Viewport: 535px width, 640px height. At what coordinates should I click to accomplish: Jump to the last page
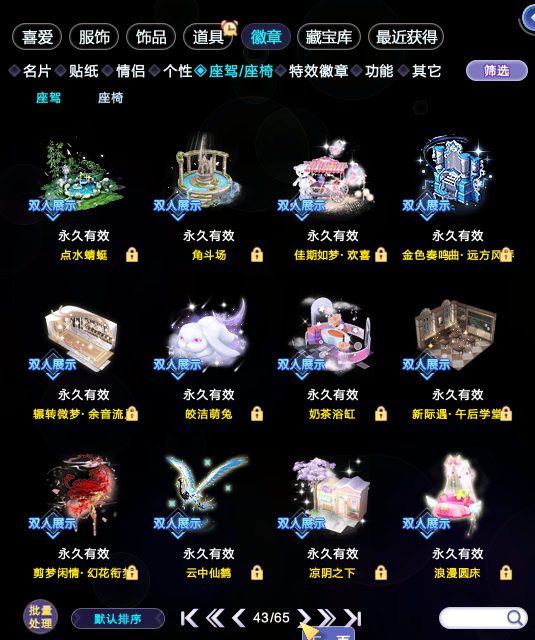(353, 618)
